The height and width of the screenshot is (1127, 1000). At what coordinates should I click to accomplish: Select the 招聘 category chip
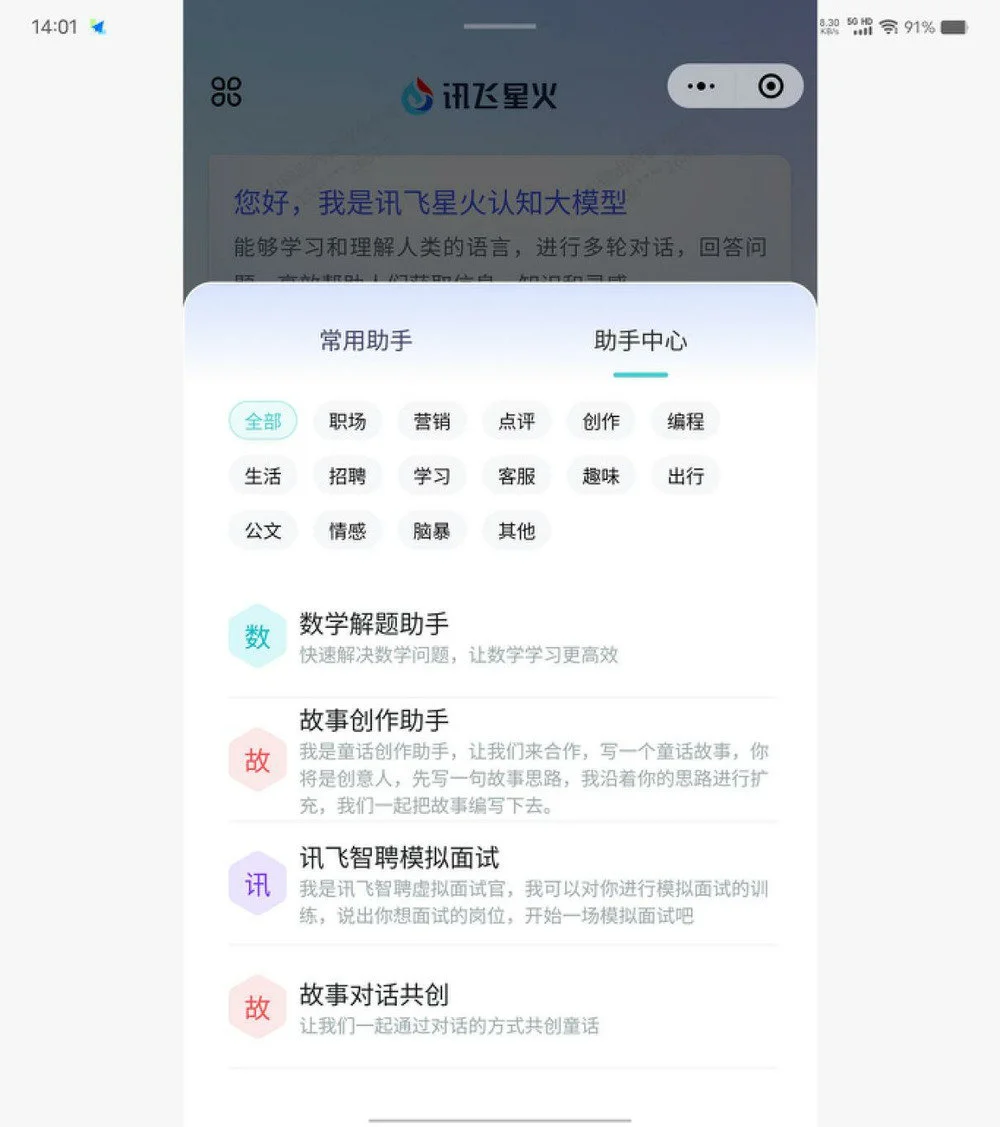(347, 476)
